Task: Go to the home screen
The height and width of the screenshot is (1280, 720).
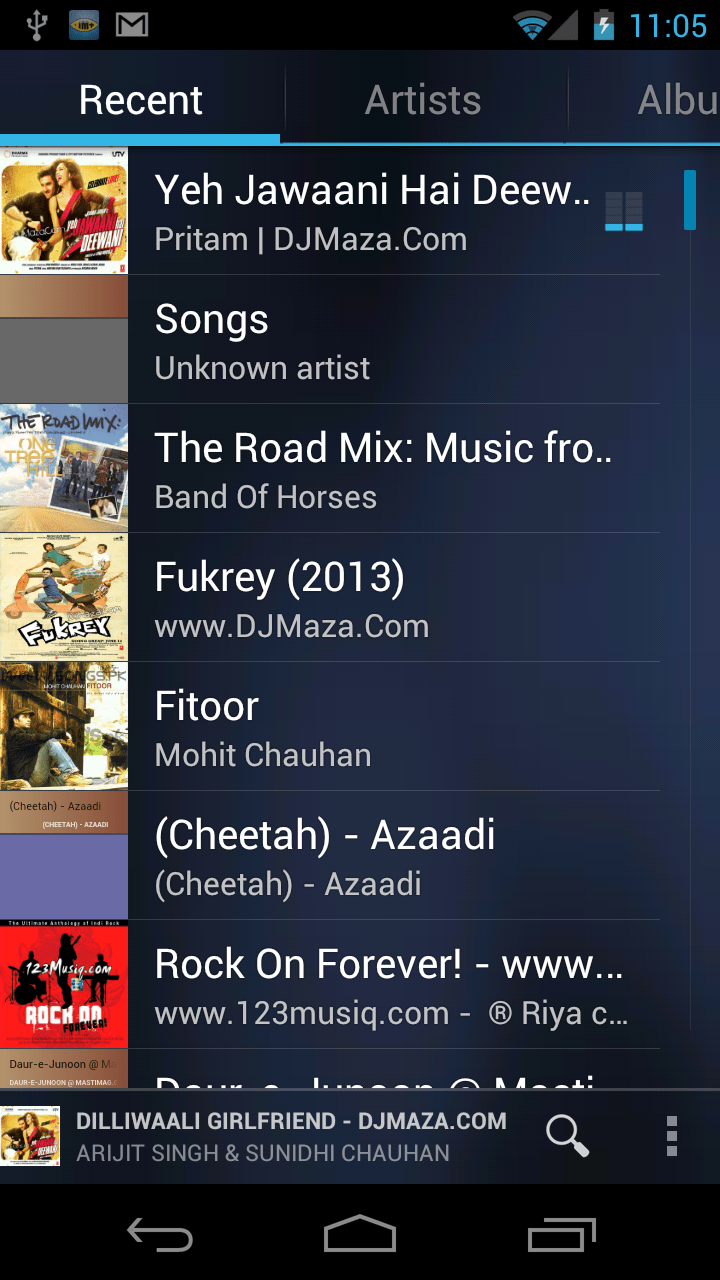Action: 360,1234
